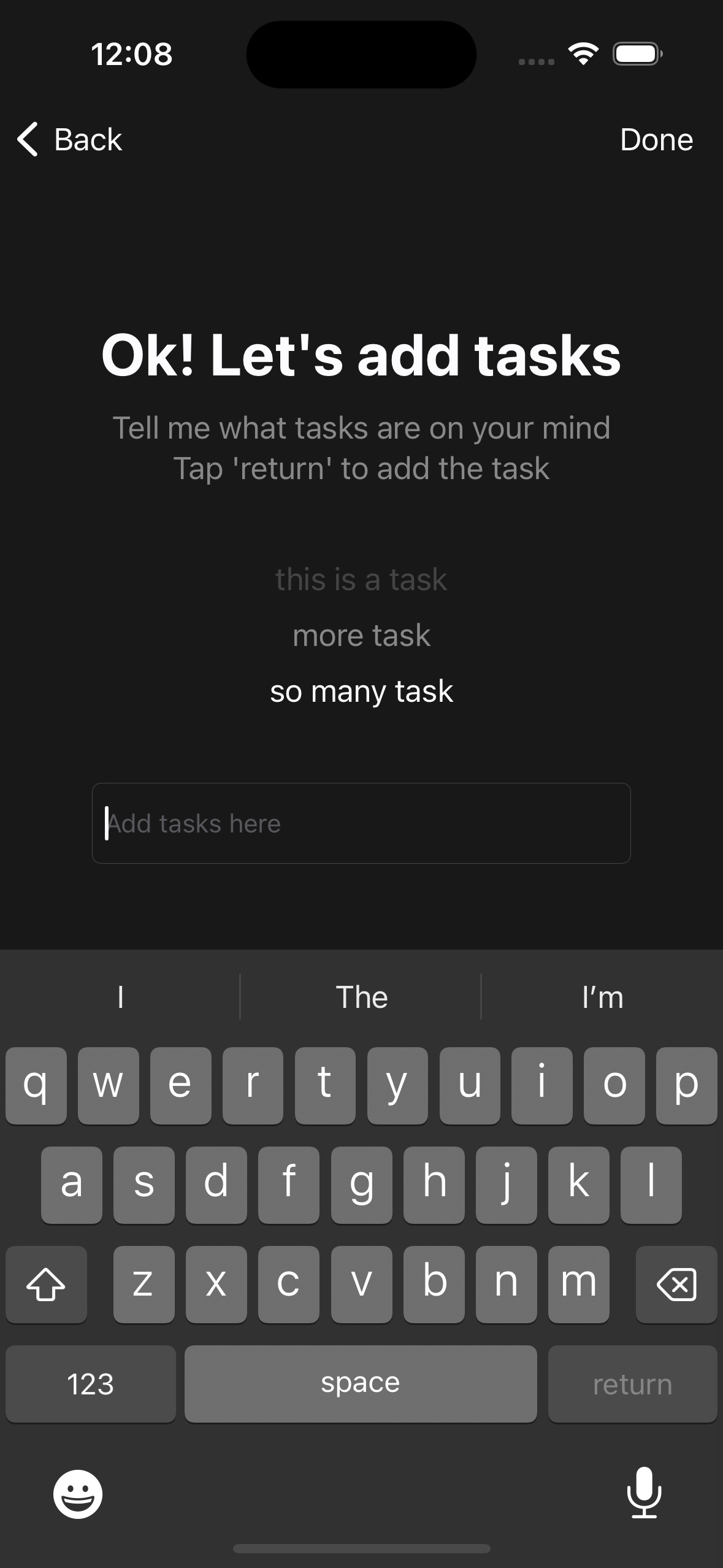Start dictation with the microphone key
Image resolution: width=723 pixels, height=1568 pixels.
point(644,1492)
